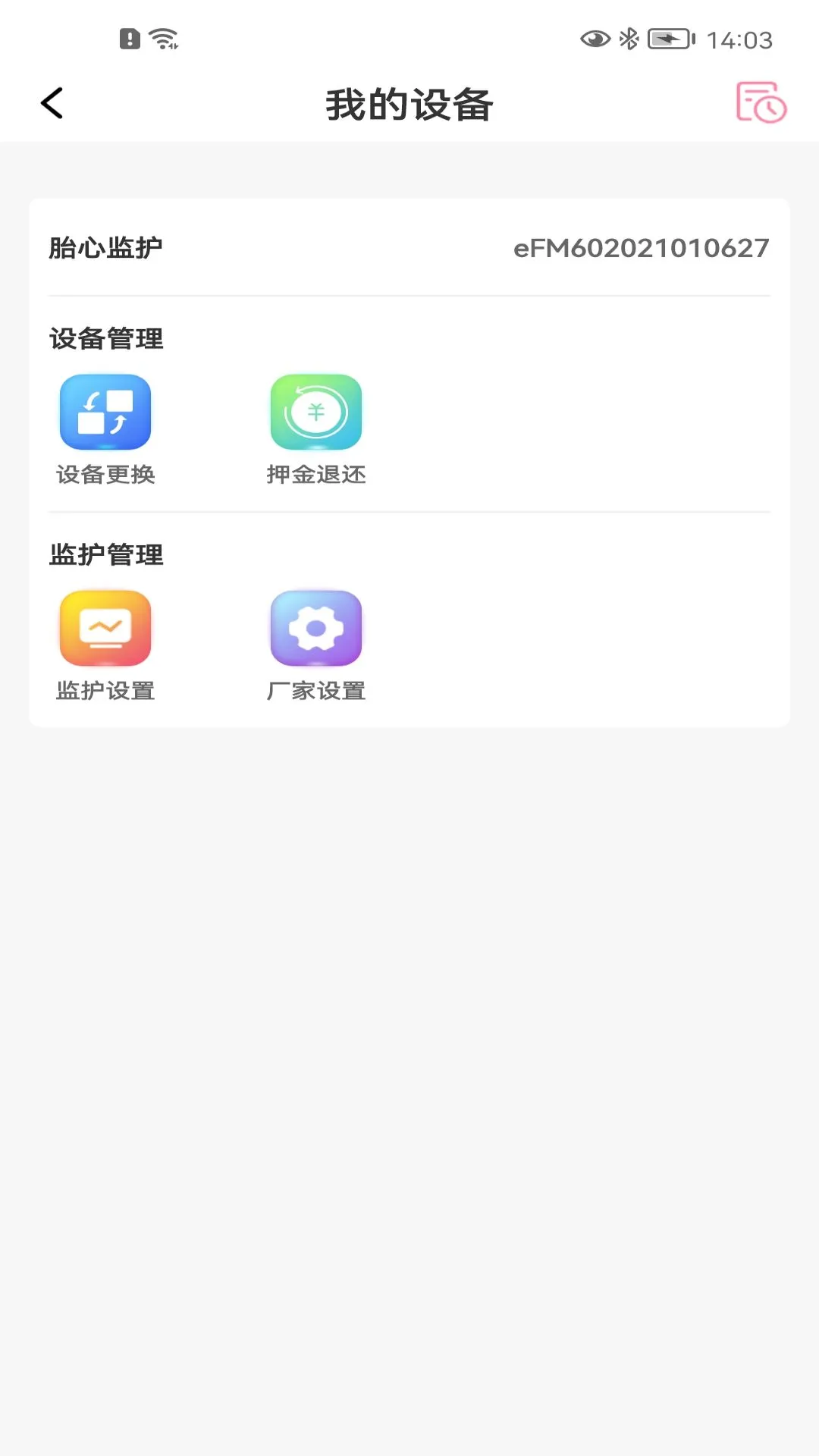Viewport: 819px width, 1456px height.
Task: Select the 胎心监护 device row
Action: [x=106, y=246]
